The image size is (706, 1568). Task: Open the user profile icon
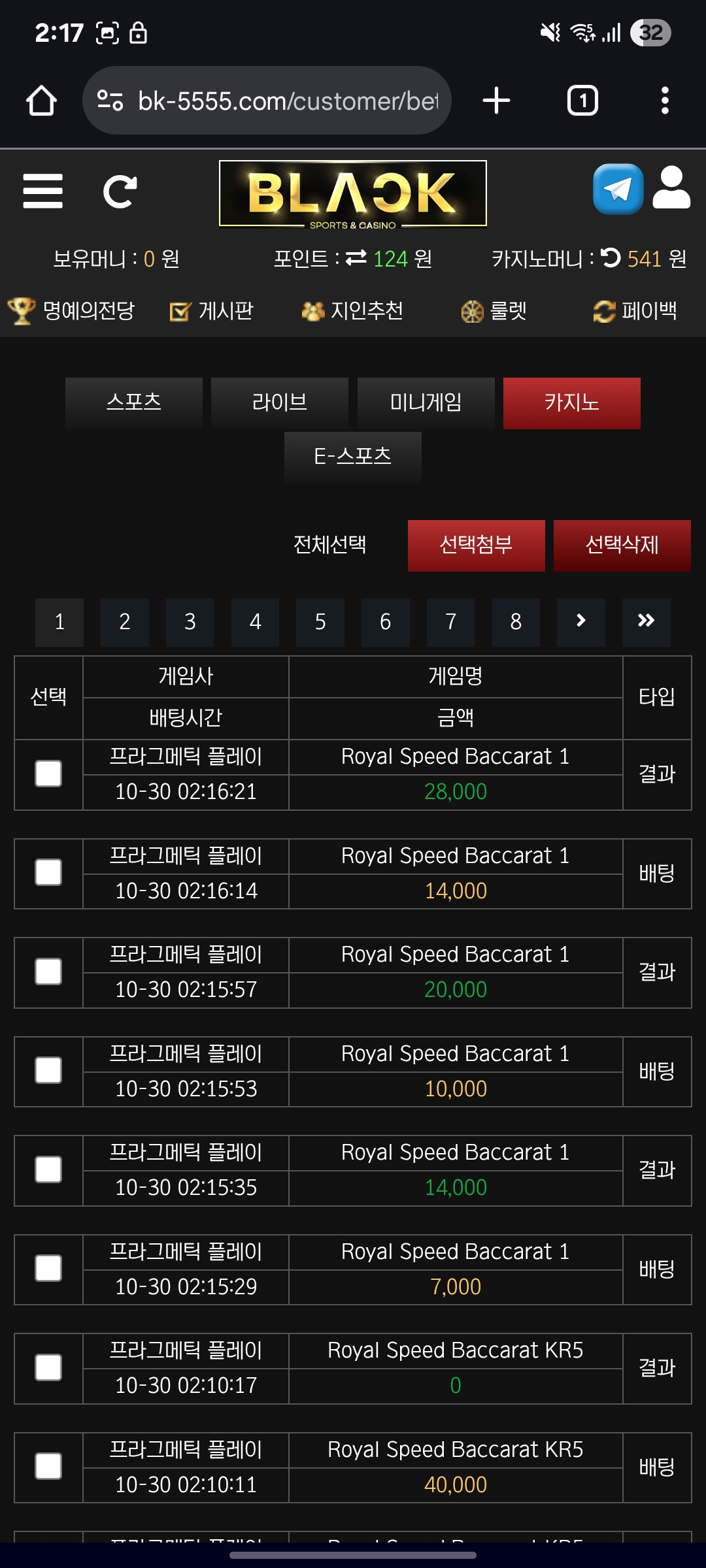671,188
